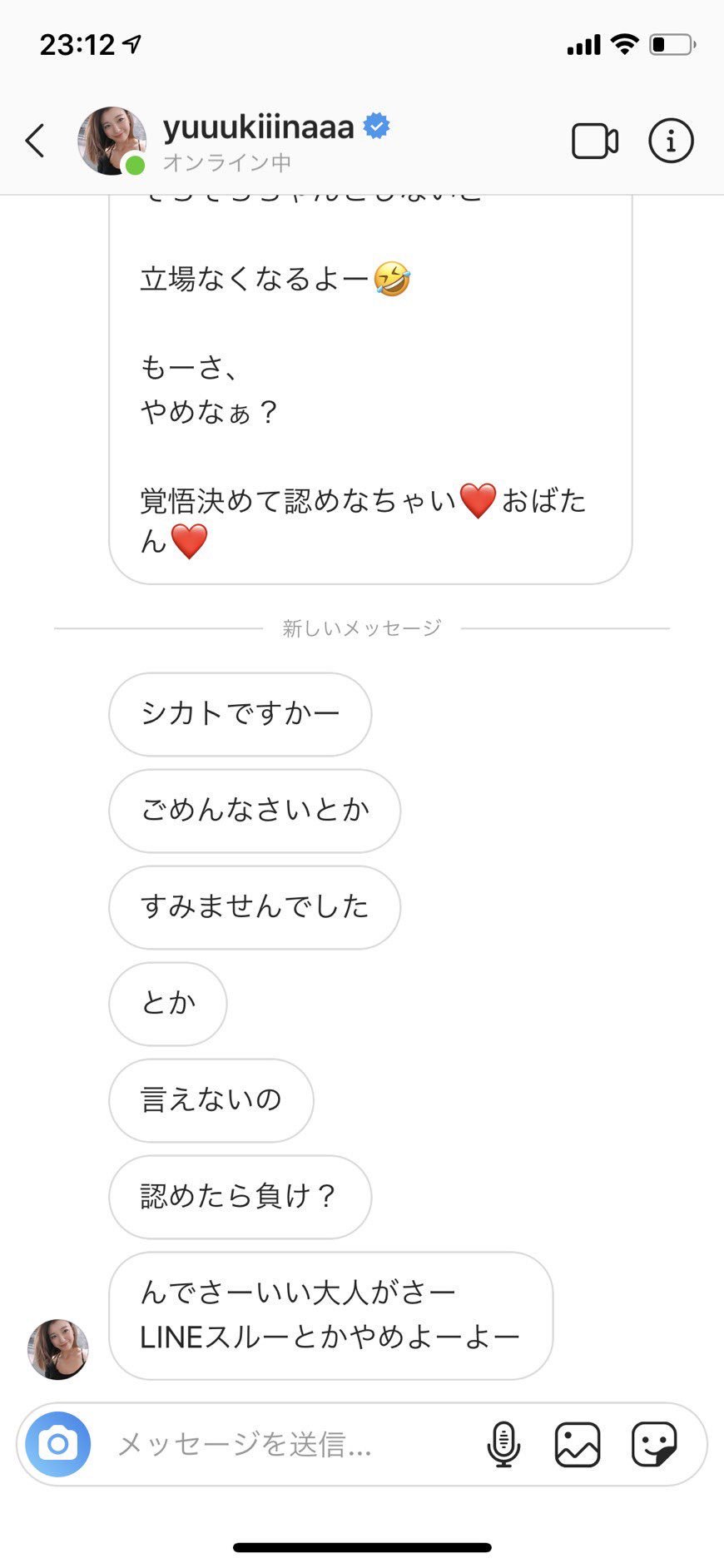Go back to the message list
Screen dimensions: 724x1568
pos(35,141)
